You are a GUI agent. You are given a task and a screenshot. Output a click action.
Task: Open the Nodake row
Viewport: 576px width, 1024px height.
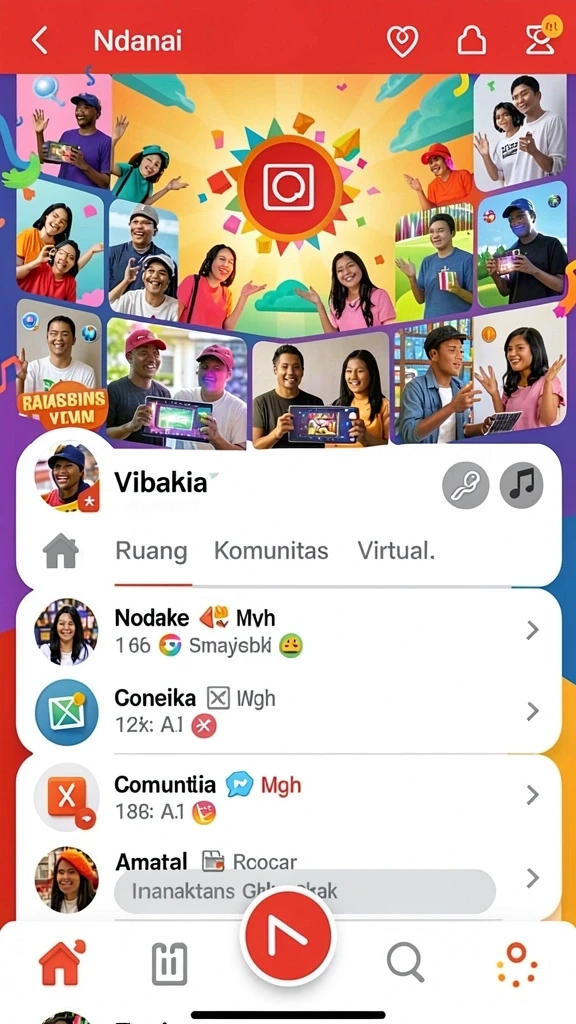click(288, 630)
